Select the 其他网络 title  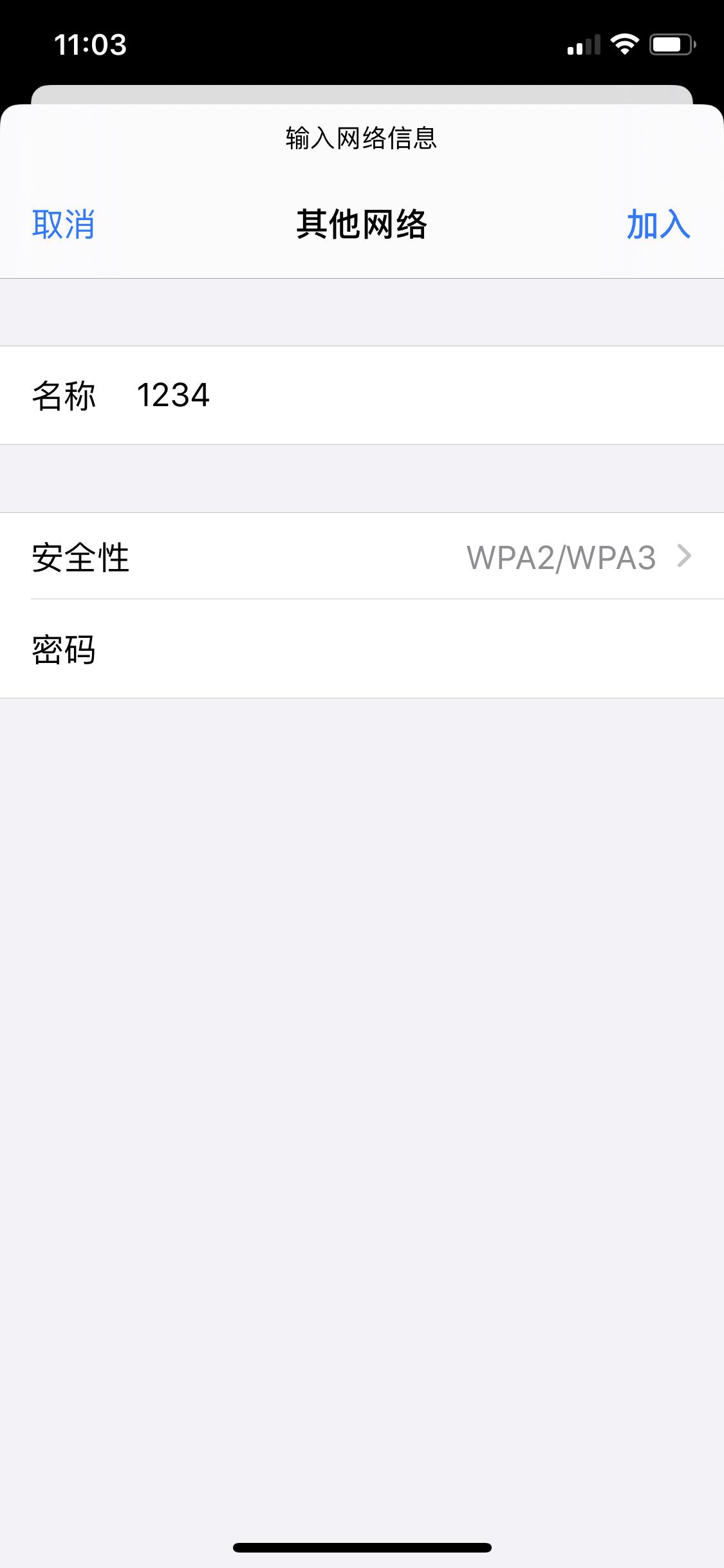coord(362,224)
